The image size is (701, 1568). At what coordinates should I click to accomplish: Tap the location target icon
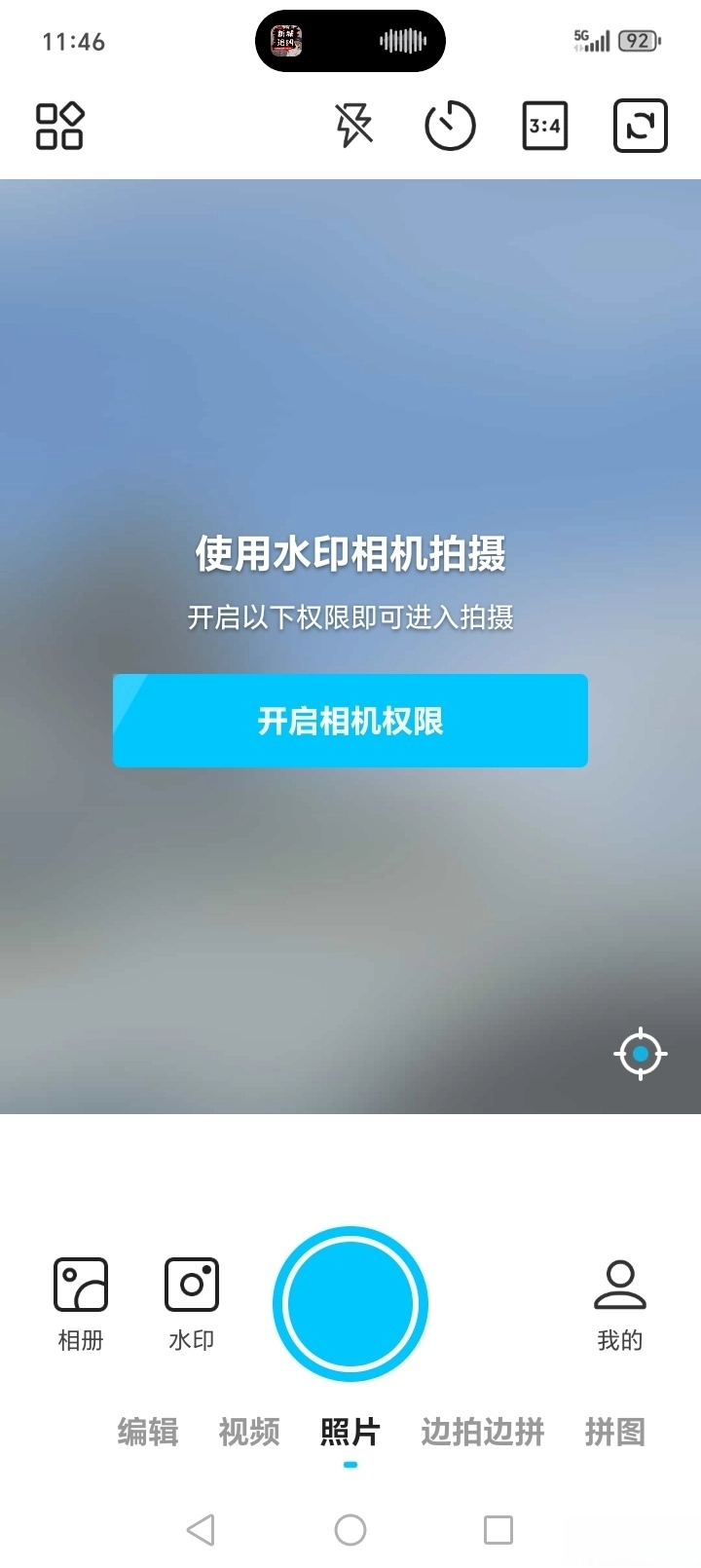[x=640, y=1054]
